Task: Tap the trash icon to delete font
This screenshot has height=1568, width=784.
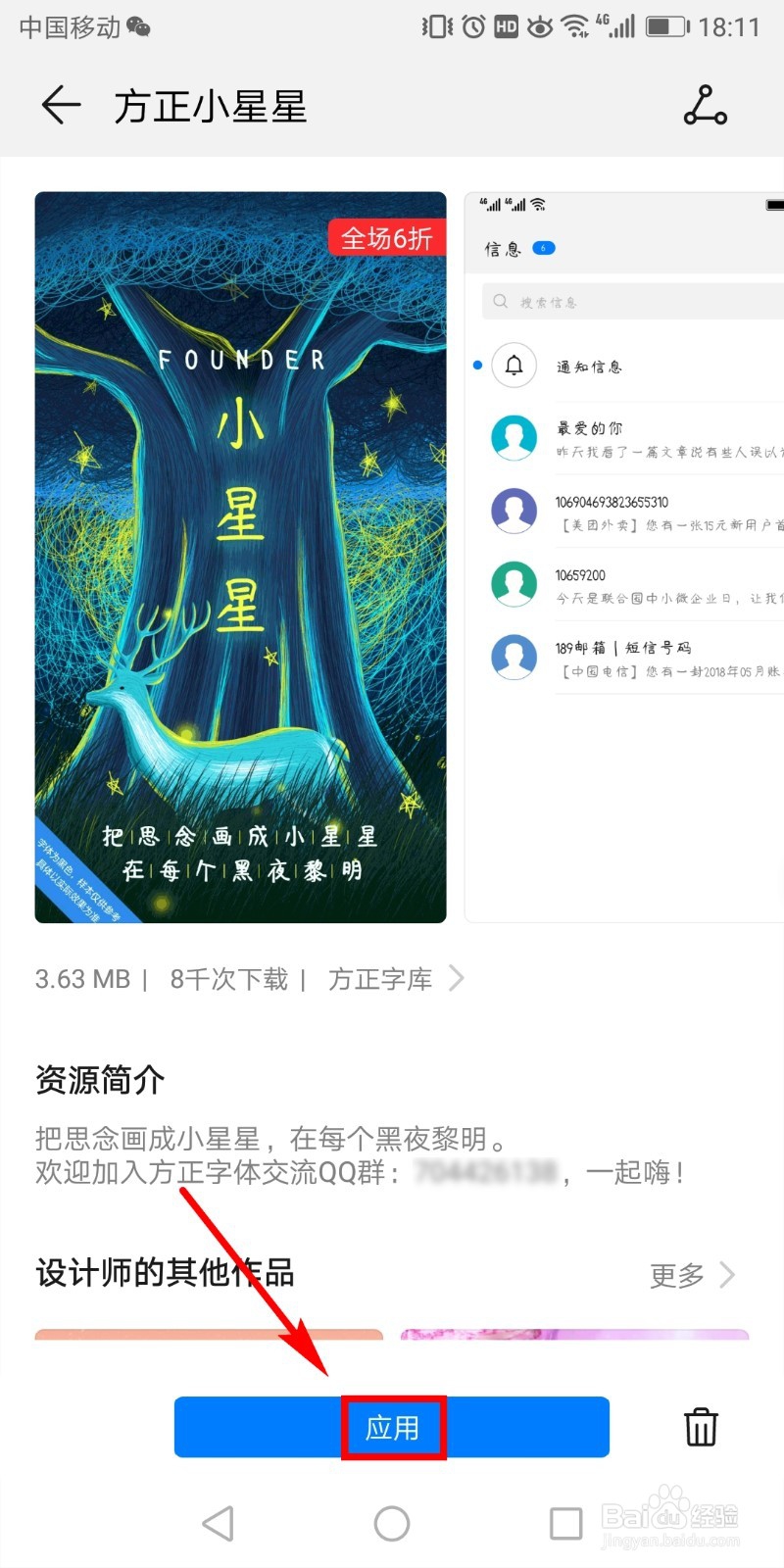Action: point(701,1428)
